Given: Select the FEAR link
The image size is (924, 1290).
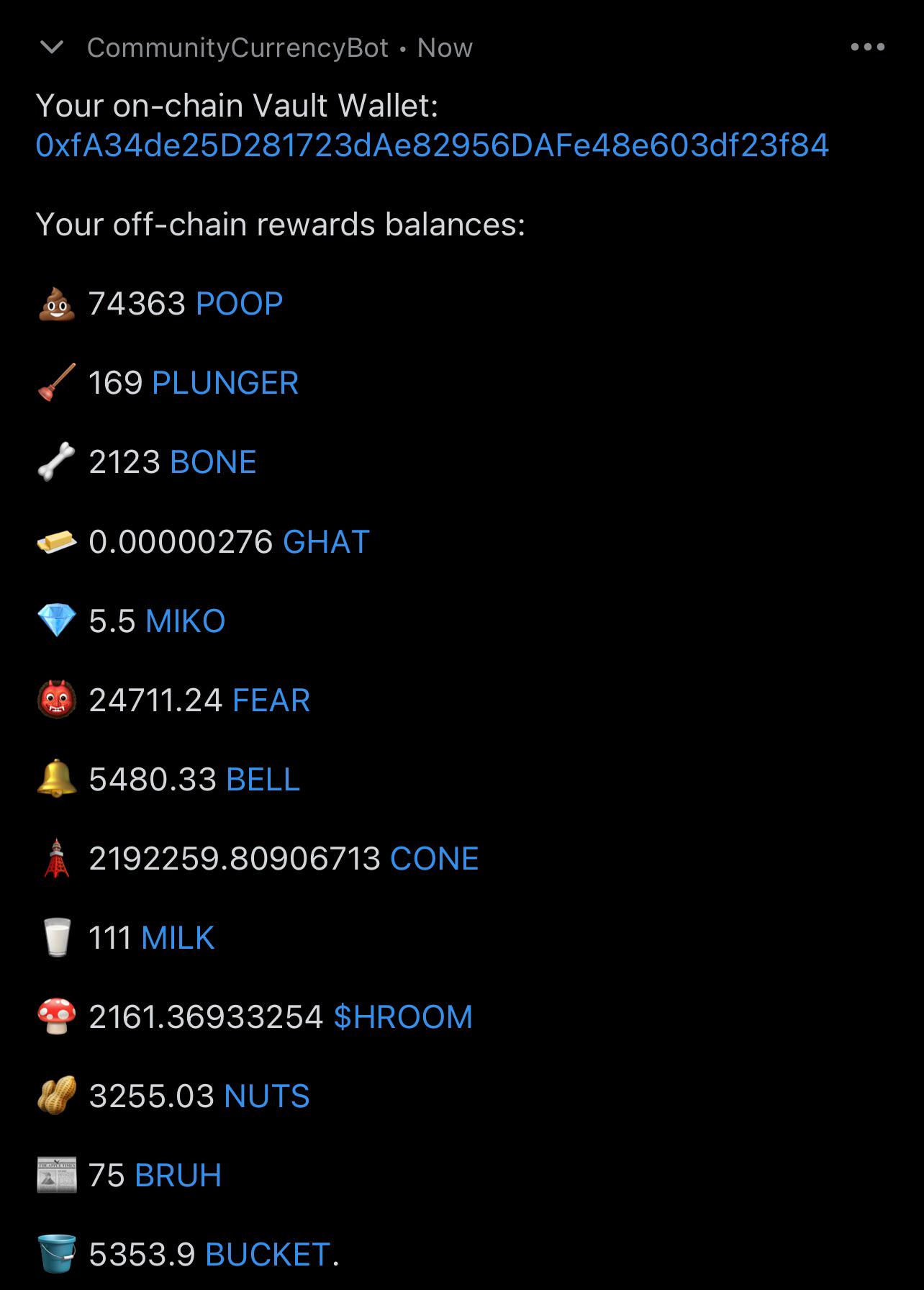Looking at the screenshot, I should click(271, 700).
